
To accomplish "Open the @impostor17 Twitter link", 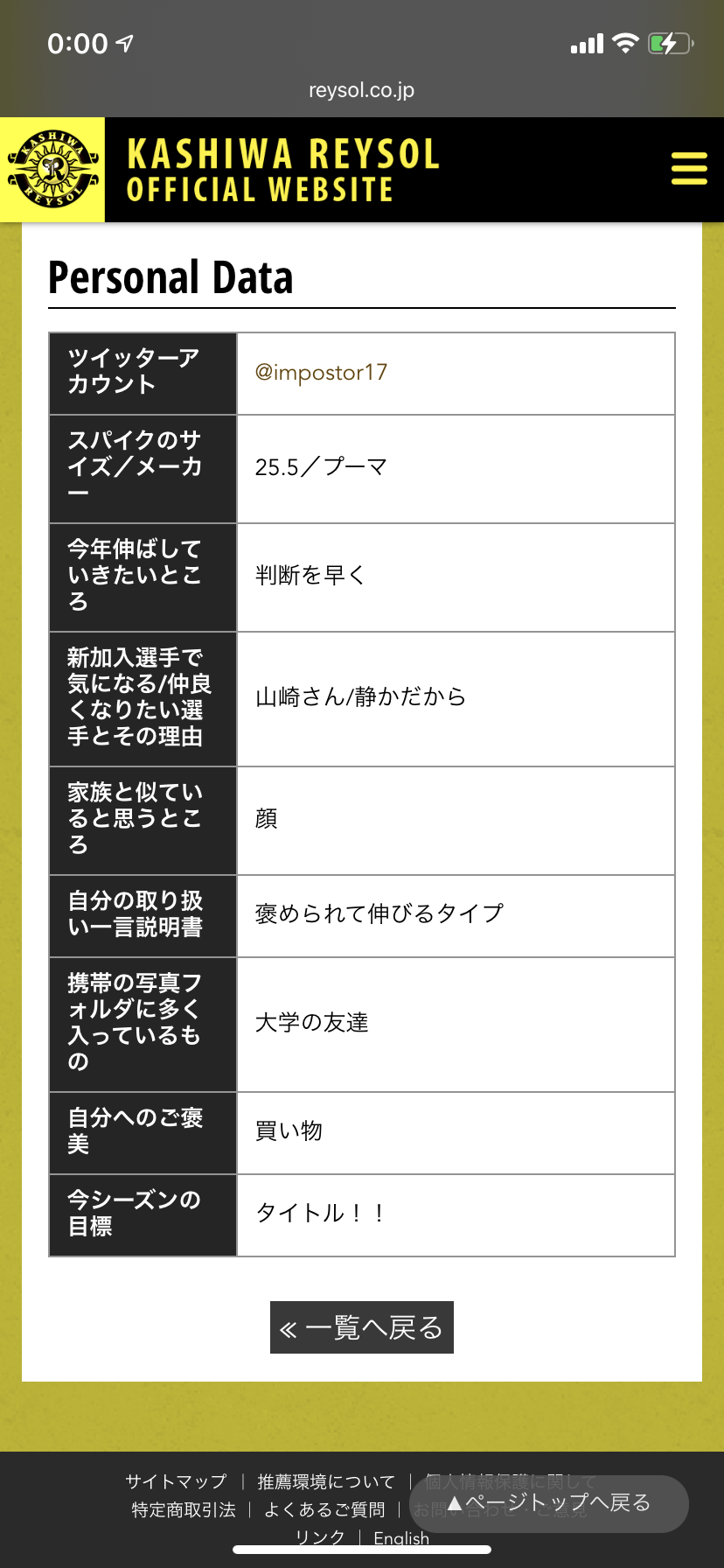I will (x=321, y=373).
